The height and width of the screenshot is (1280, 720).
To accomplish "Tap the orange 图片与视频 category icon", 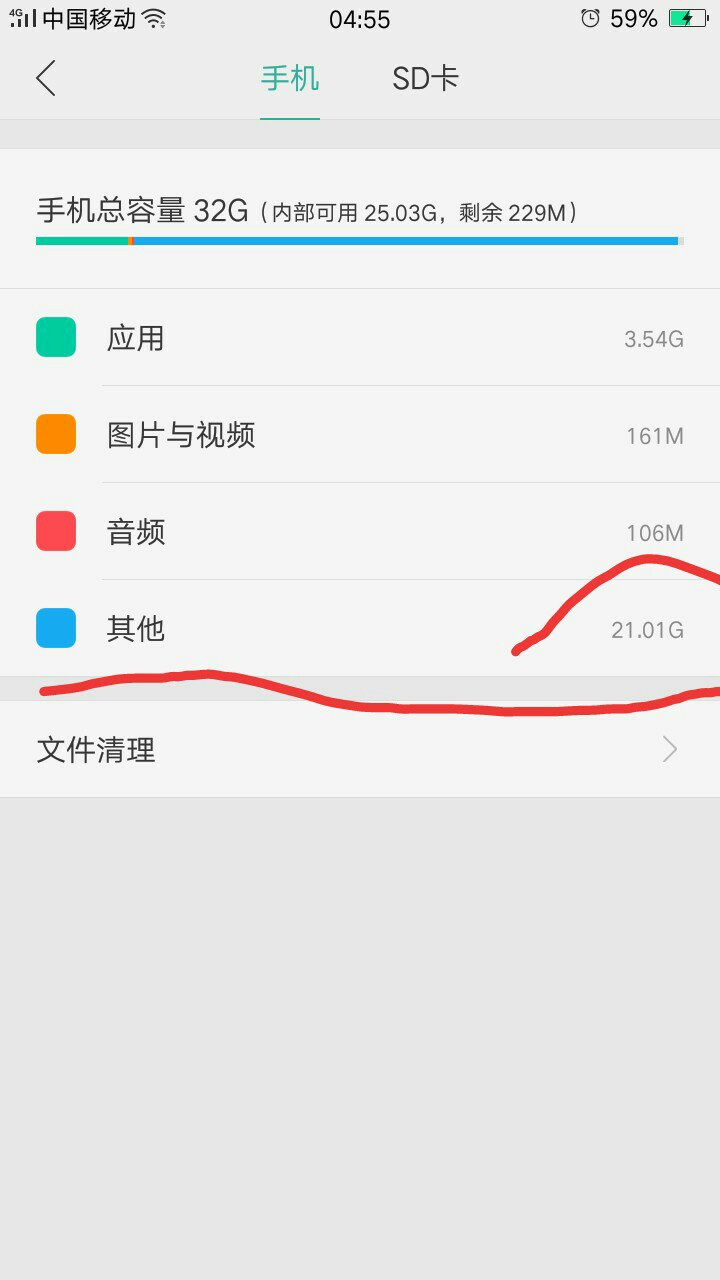I will [x=55, y=434].
